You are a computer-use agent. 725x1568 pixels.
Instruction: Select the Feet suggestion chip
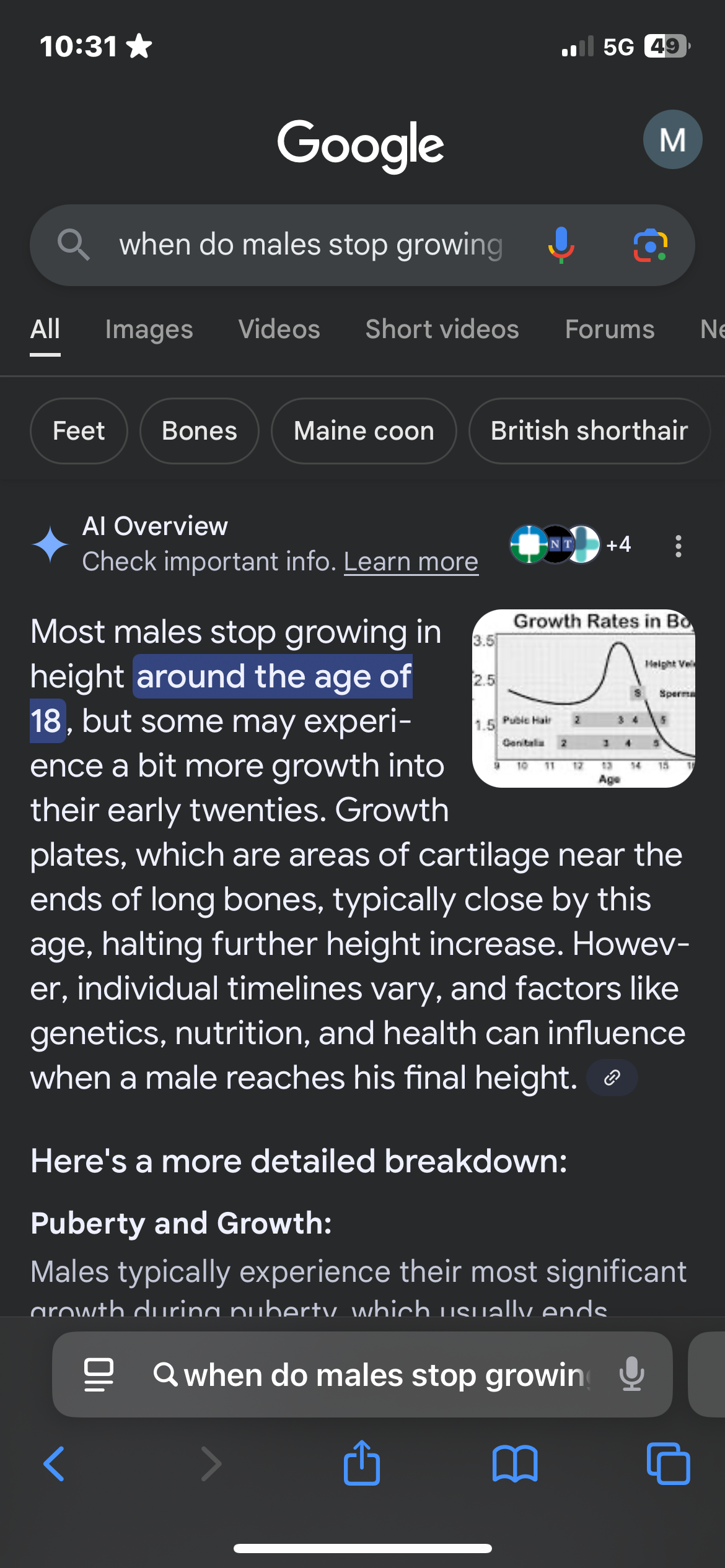[79, 431]
